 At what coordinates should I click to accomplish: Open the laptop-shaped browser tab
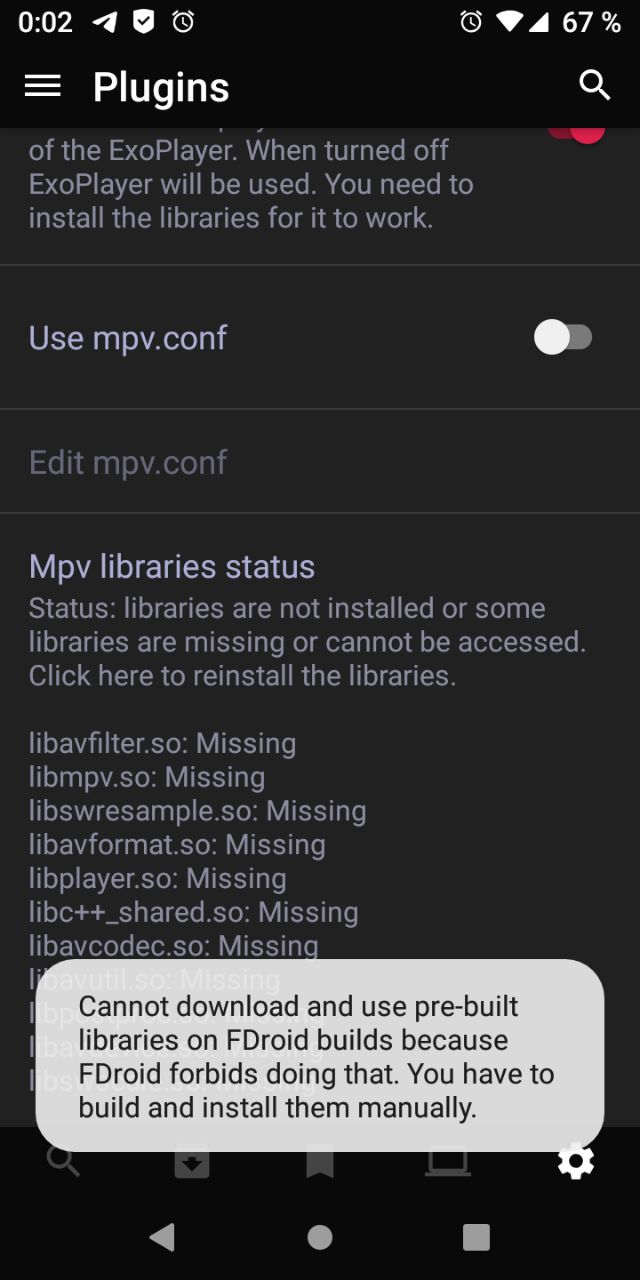448,1162
